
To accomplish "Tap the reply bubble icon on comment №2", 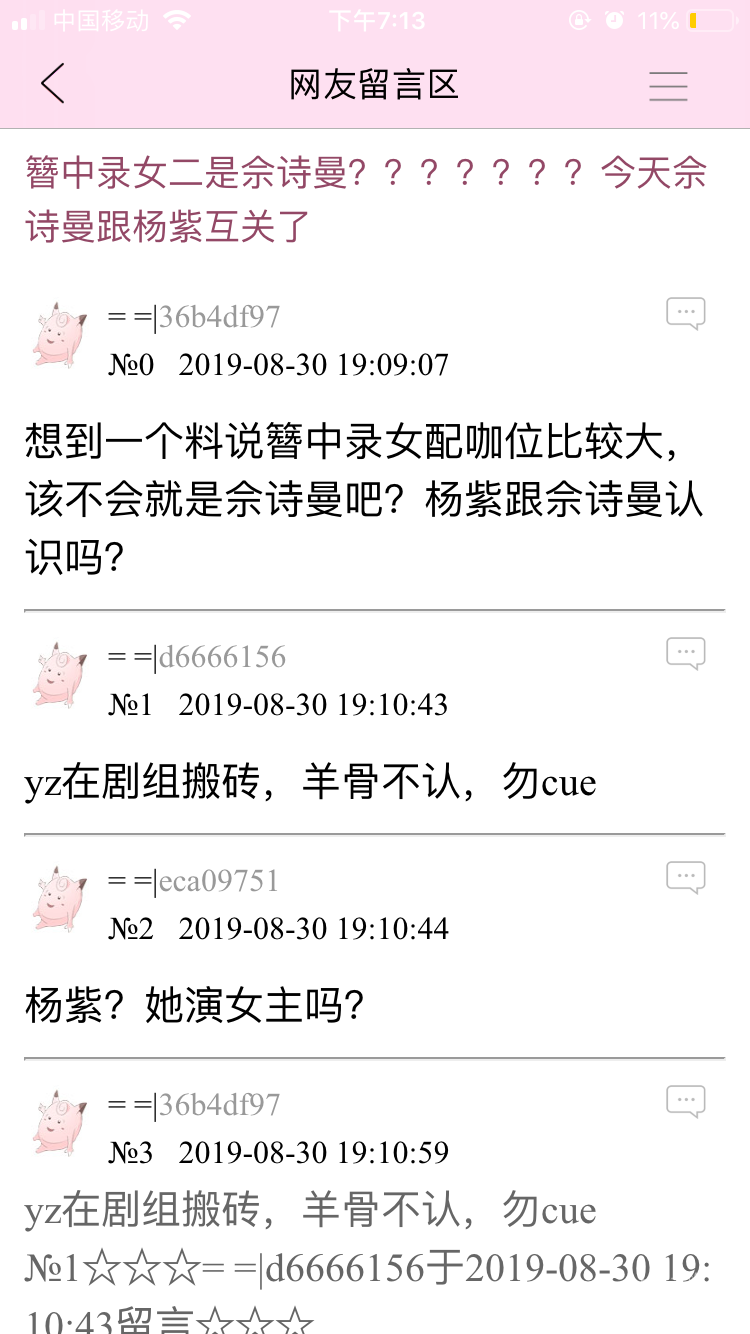I will click(x=686, y=875).
